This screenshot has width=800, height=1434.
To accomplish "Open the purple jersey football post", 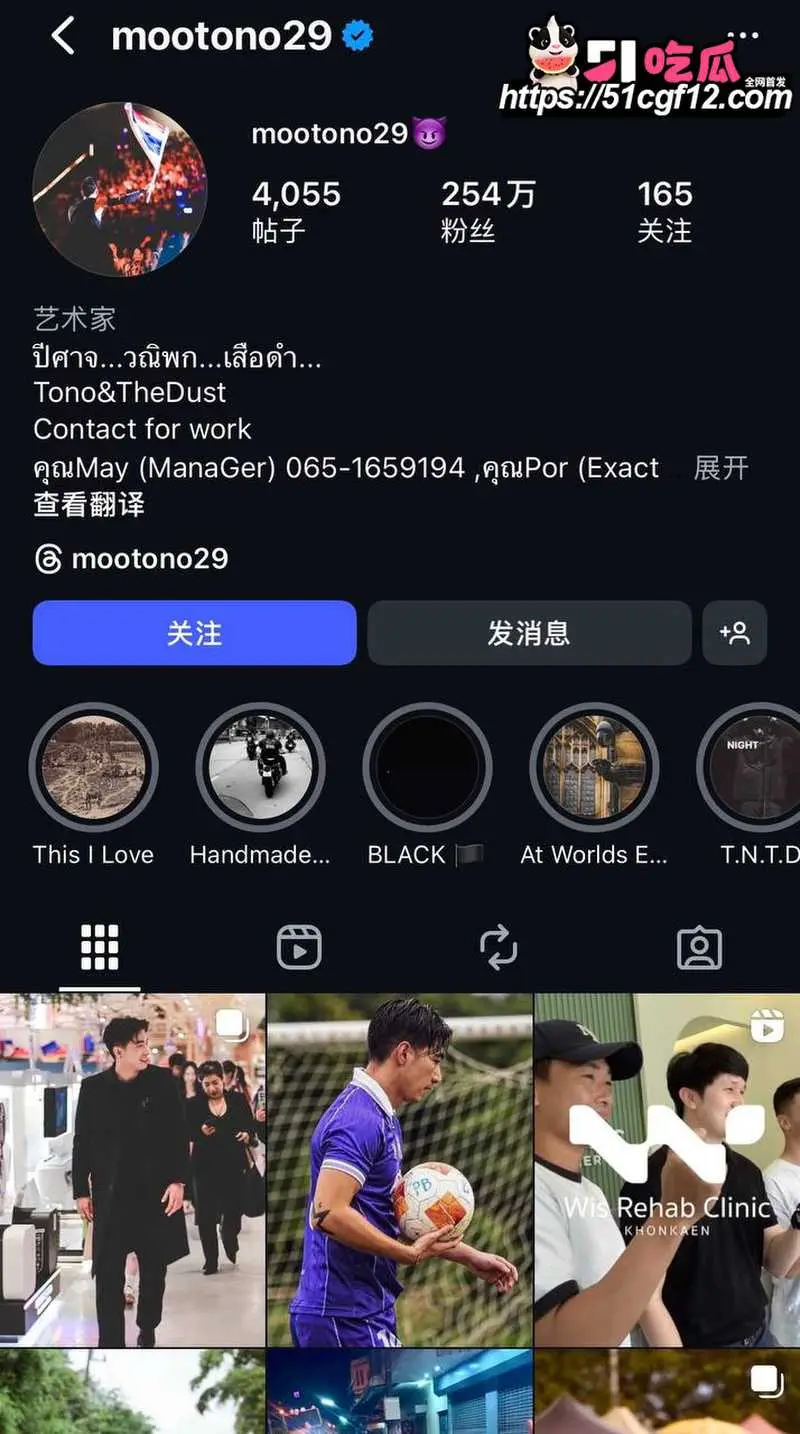I will click(400, 1170).
